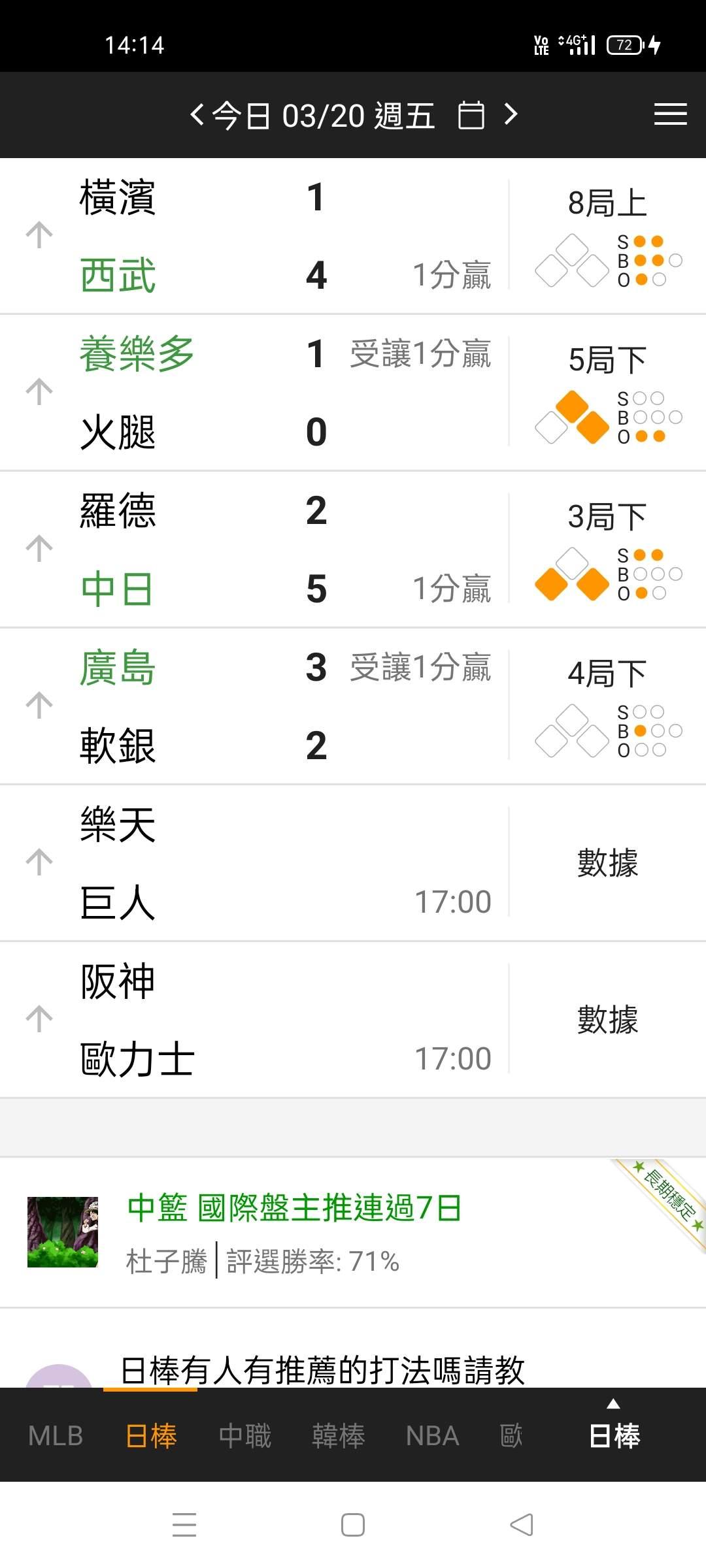The height and width of the screenshot is (1568, 706).
Task: View the 養樂多 vs 火腿 match
Action: pyautogui.click(x=261, y=392)
